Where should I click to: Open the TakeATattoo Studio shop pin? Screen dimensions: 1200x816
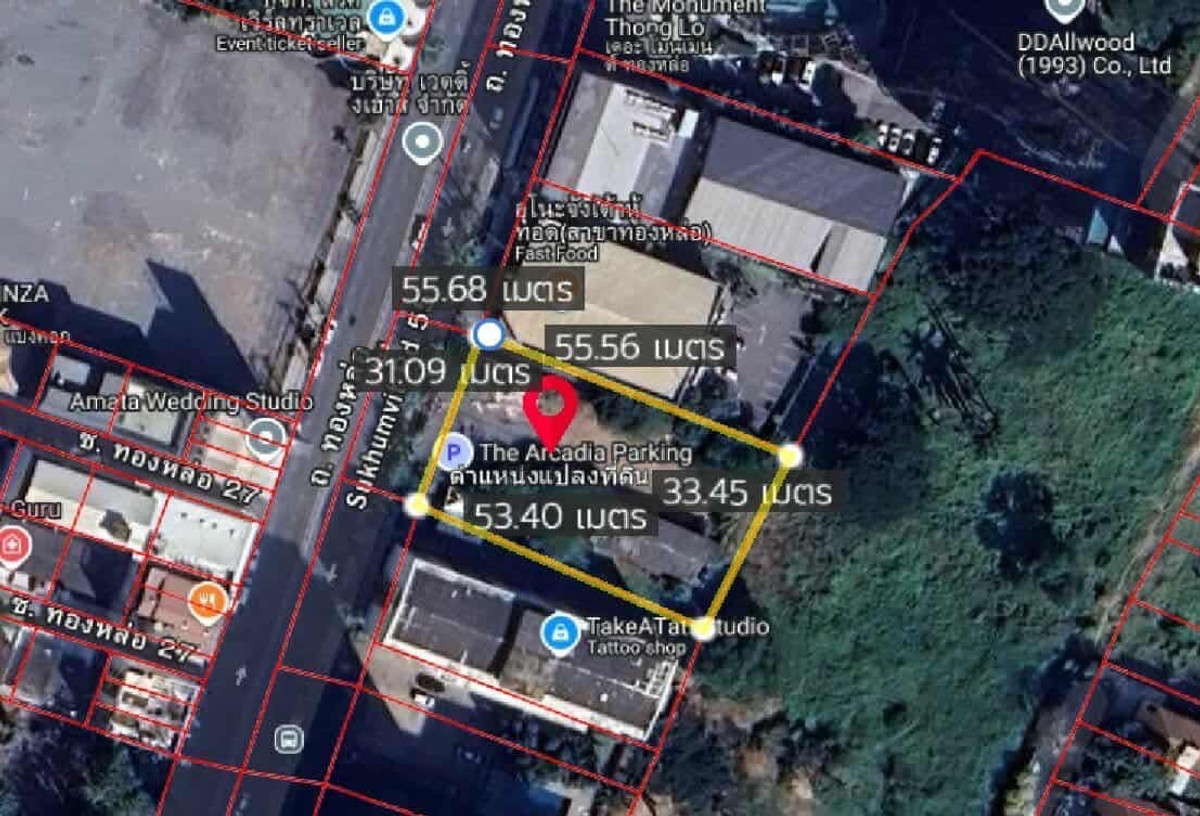tap(560, 632)
